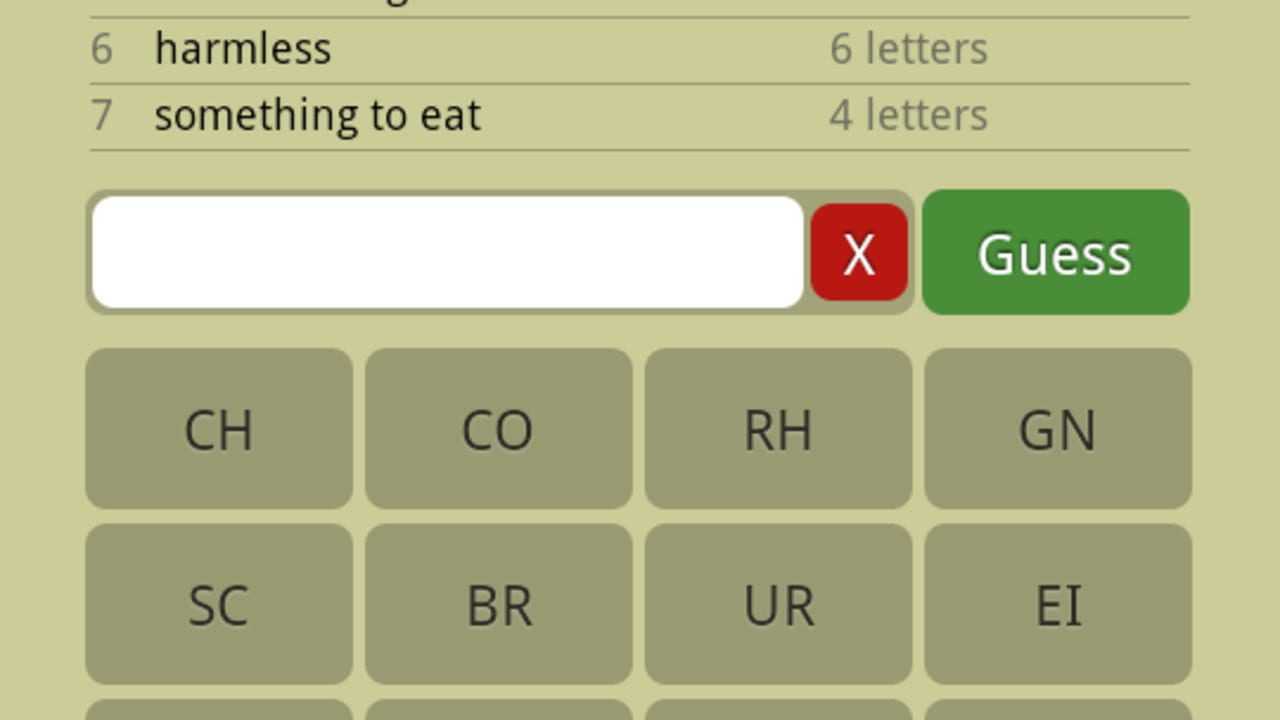Tap the Guess button
Viewport: 1280px width, 720px height.
click(x=1055, y=252)
